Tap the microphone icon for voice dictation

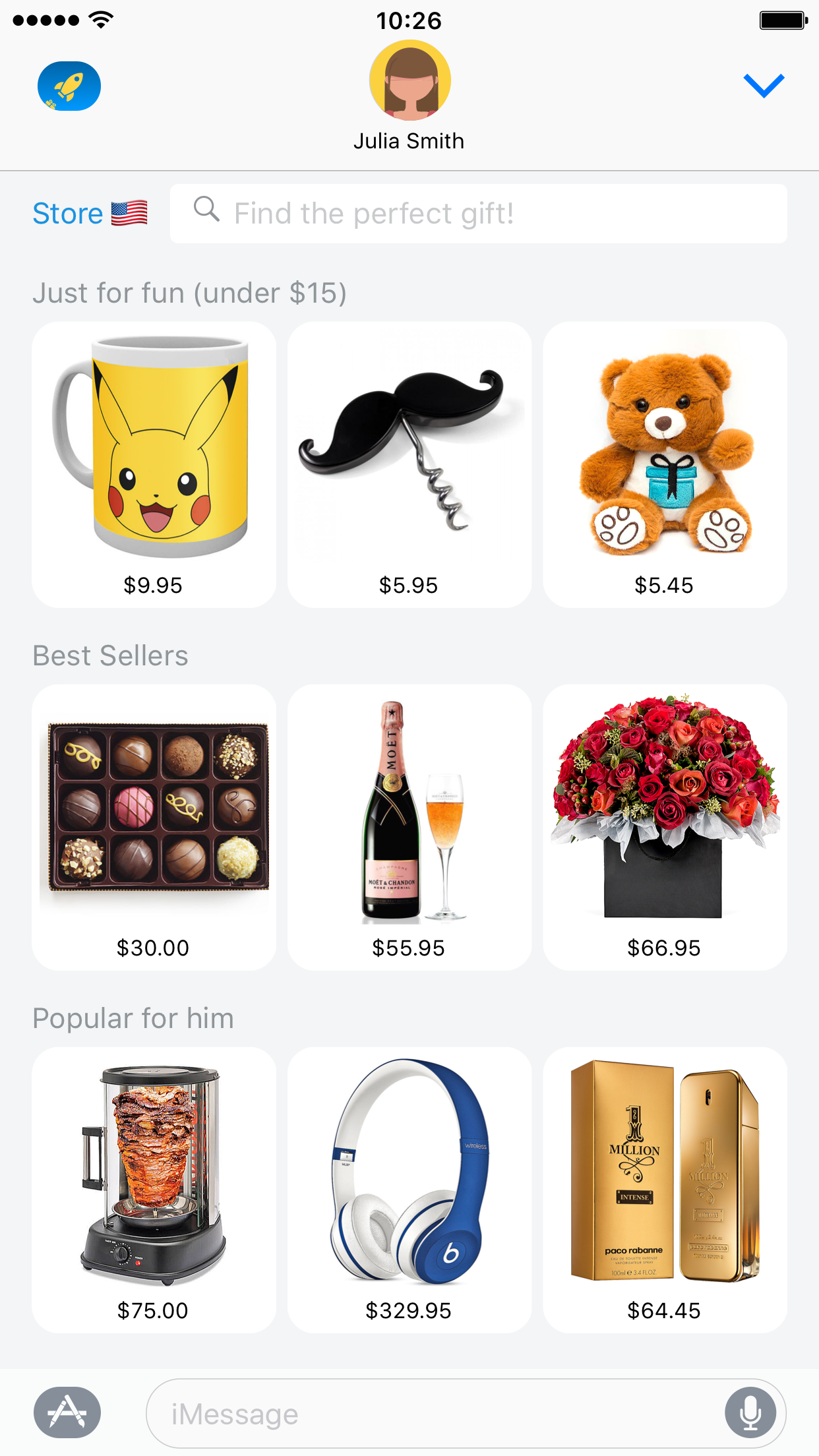click(751, 1413)
